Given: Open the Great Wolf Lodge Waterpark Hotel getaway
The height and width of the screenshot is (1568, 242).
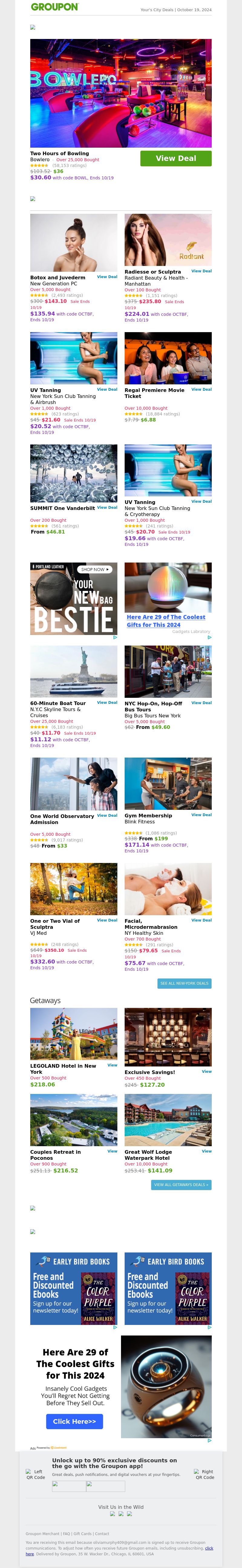Looking at the screenshot, I should point(207,1151).
